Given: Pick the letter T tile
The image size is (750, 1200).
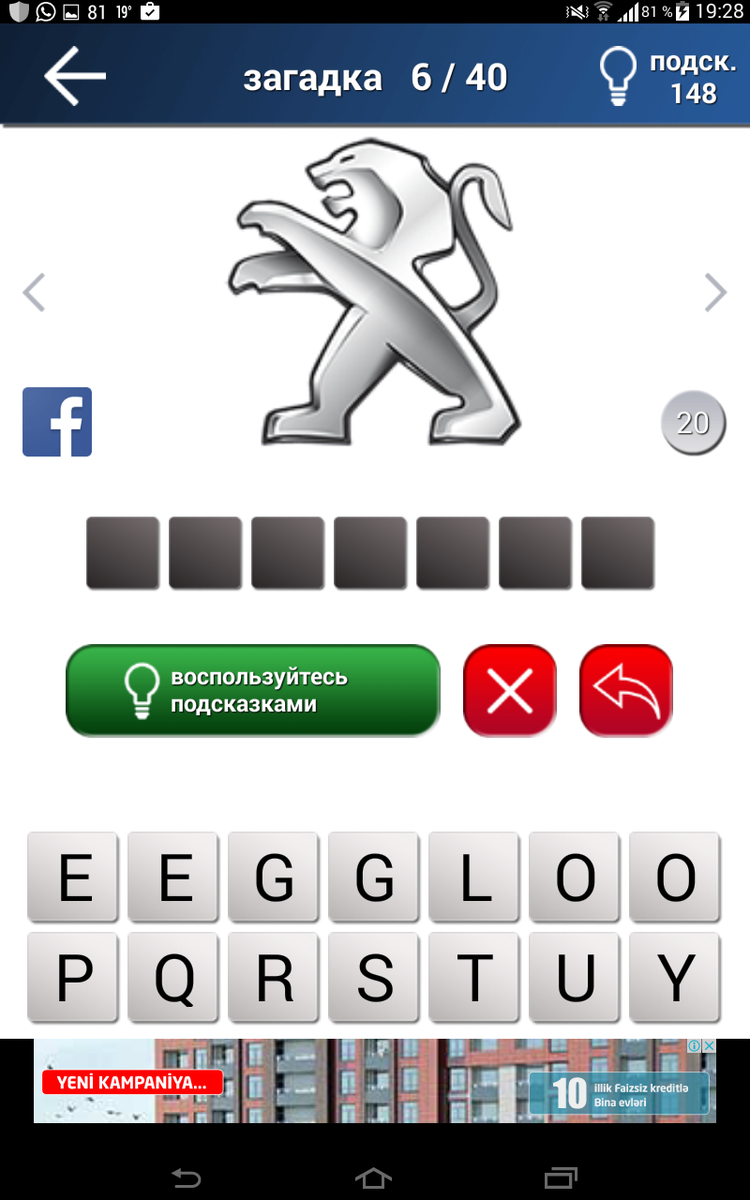Looking at the screenshot, I should tap(474, 978).
